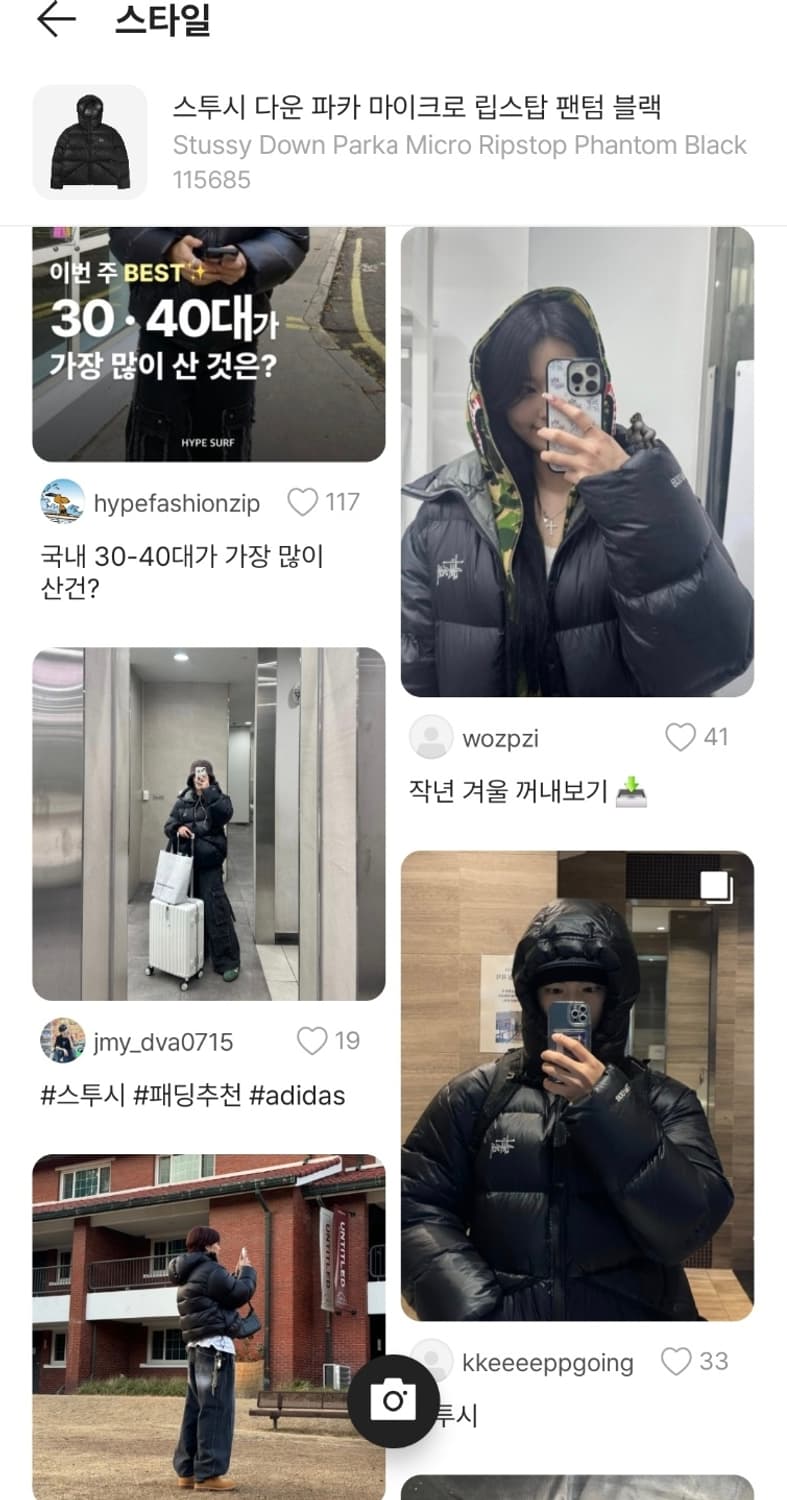Like wozpzi's post with 41 likes

pos(681,738)
